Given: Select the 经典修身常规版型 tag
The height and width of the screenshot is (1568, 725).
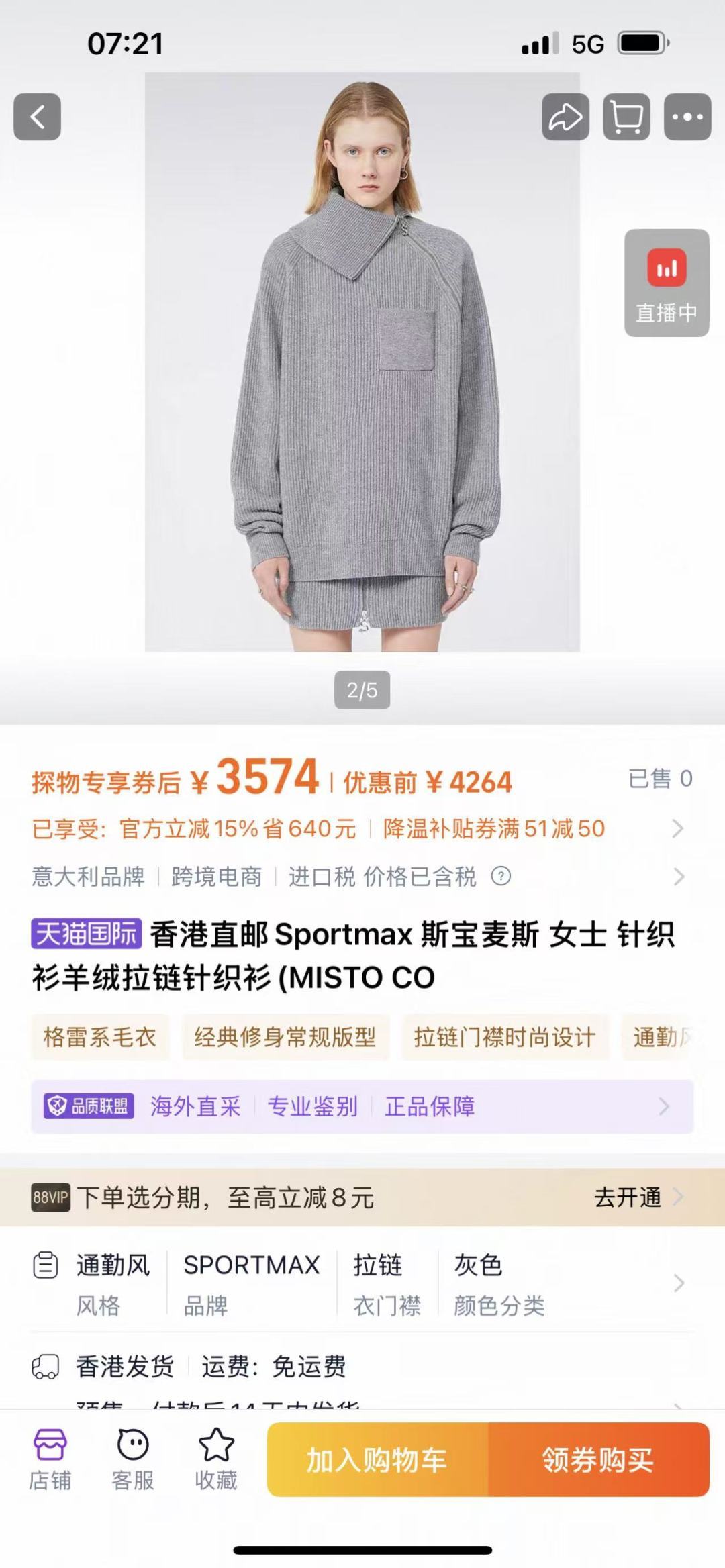Looking at the screenshot, I should 285,1038.
